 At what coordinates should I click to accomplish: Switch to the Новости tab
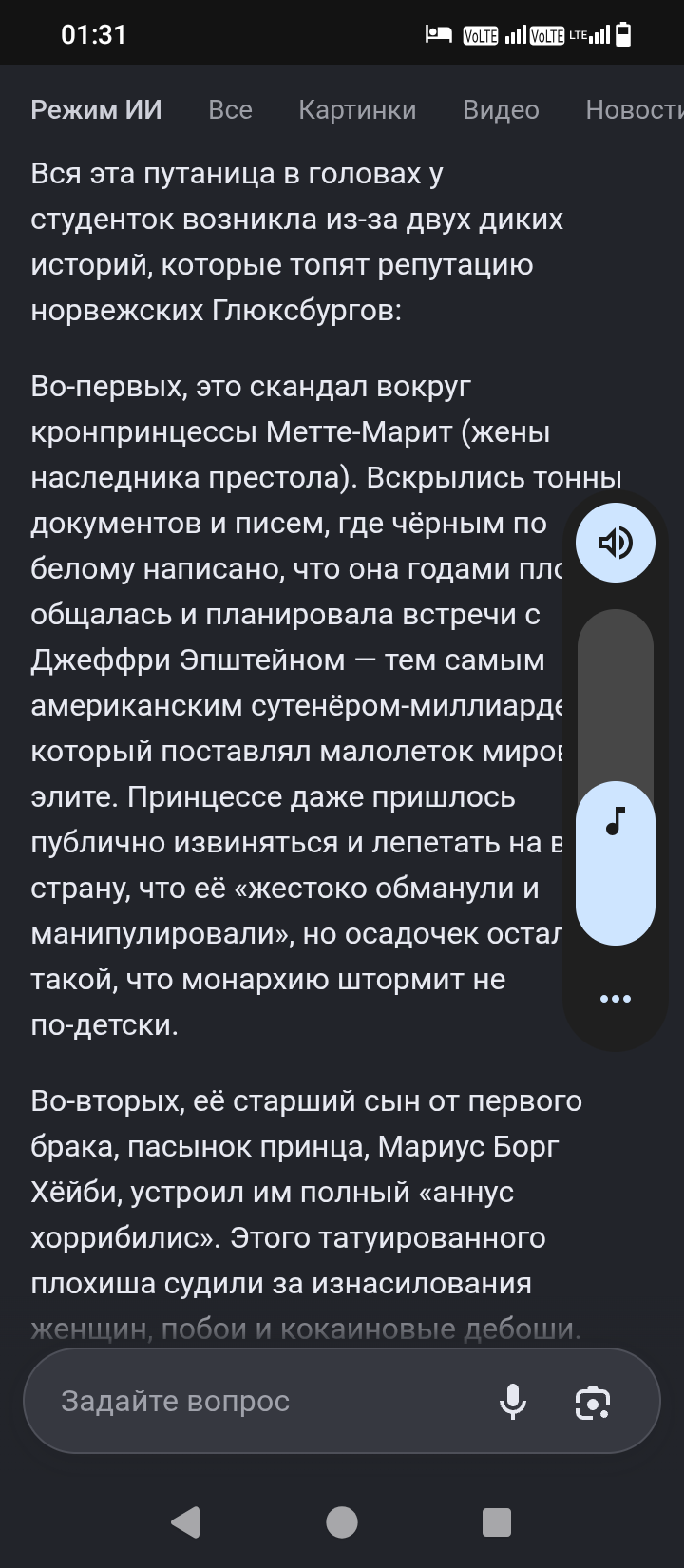coord(634,110)
